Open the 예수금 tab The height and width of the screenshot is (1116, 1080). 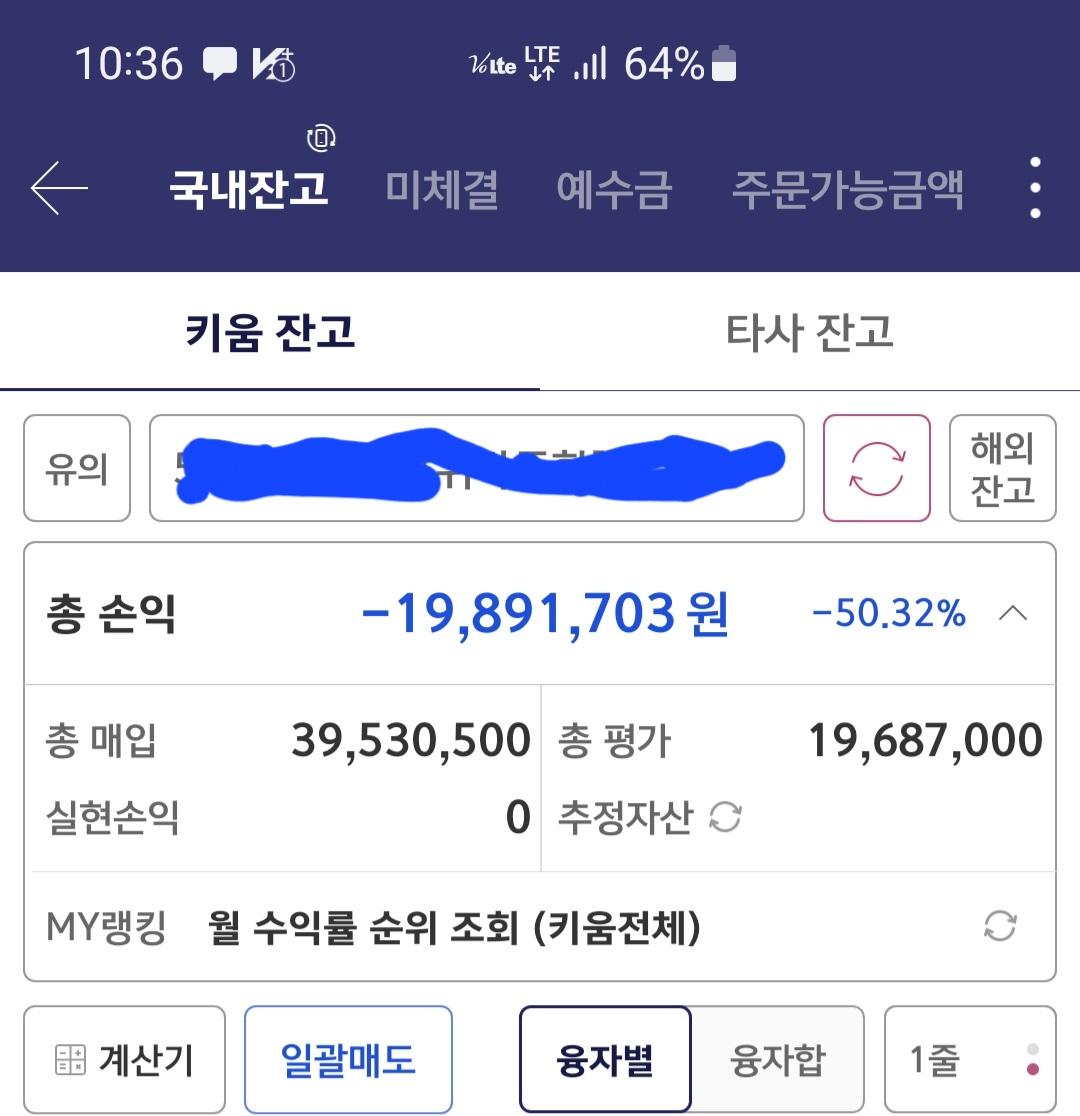(x=614, y=189)
